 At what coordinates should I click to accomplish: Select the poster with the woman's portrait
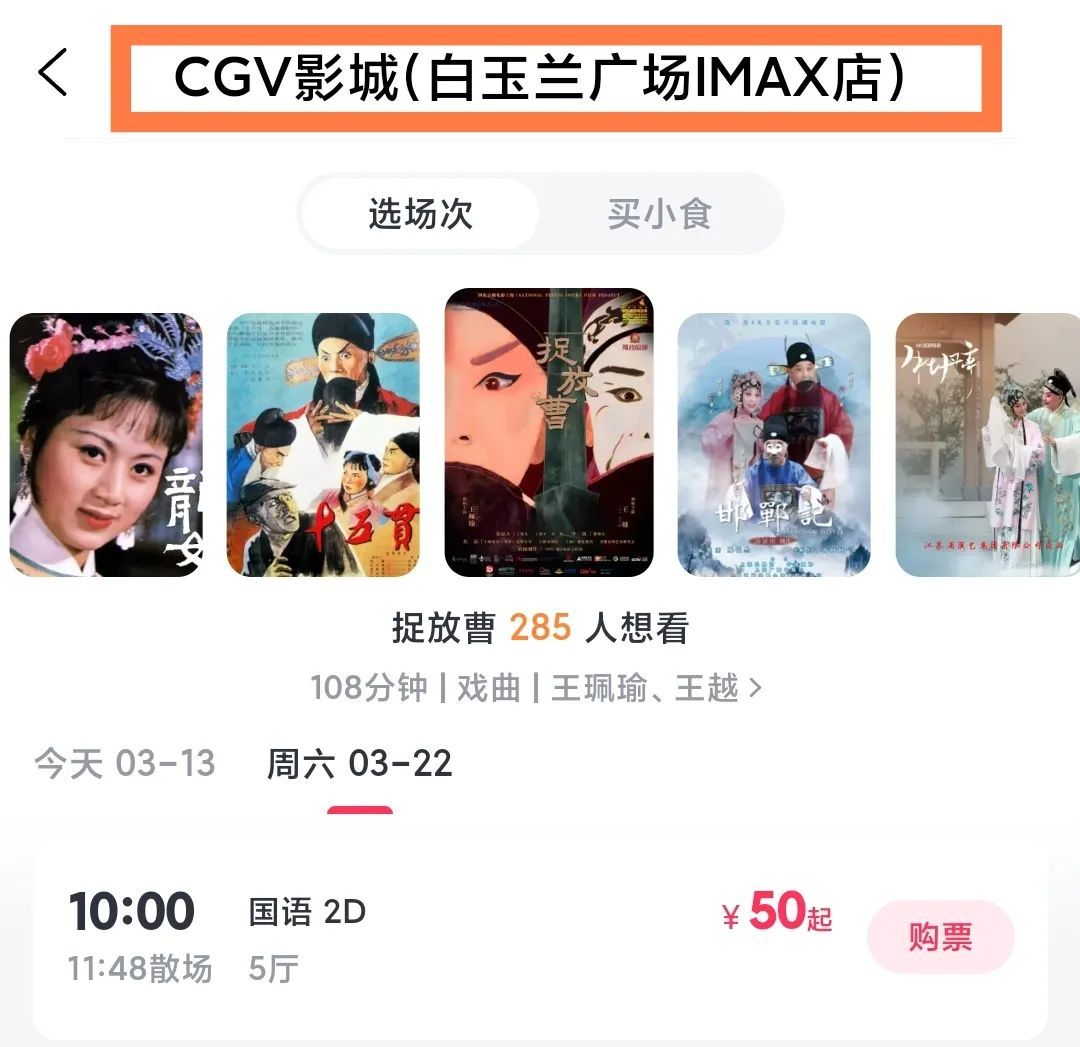click(x=106, y=445)
